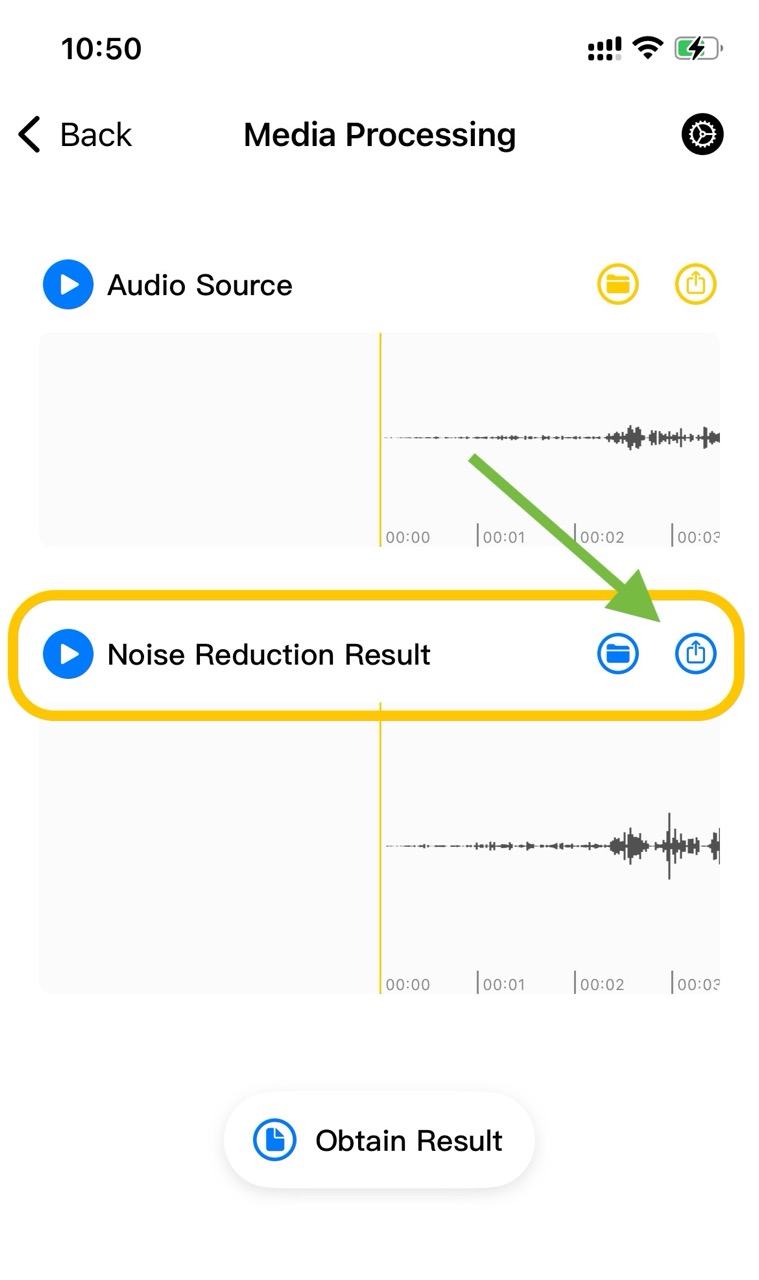The width and height of the screenshot is (759, 1280).
Task: Tap the Back chevron arrow
Action: (x=27, y=133)
